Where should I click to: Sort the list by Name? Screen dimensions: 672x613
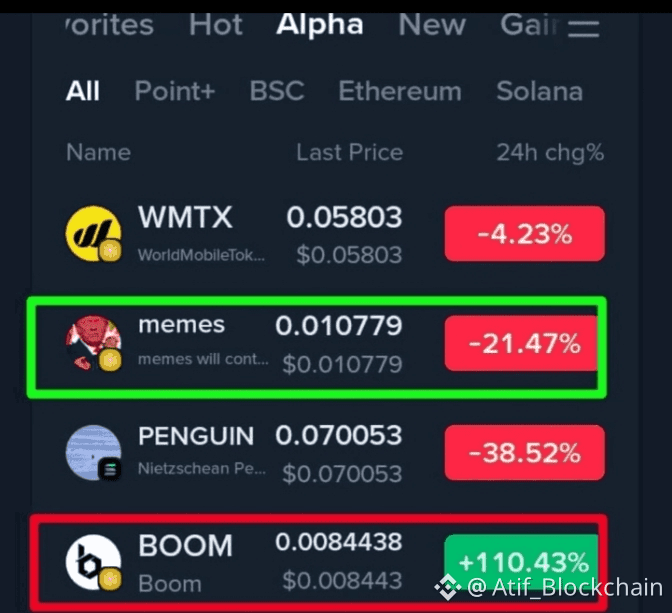(x=98, y=153)
